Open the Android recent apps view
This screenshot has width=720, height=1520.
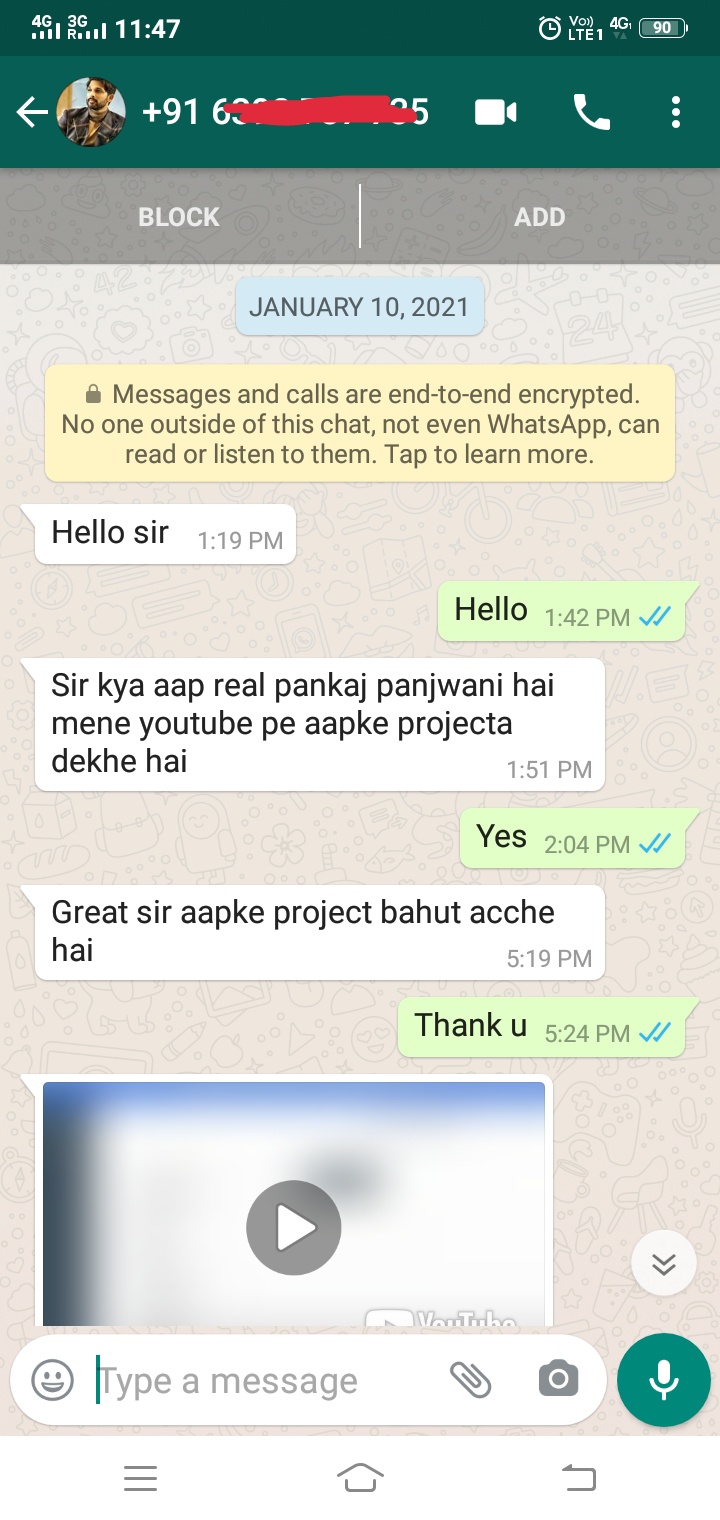coord(141,1477)
